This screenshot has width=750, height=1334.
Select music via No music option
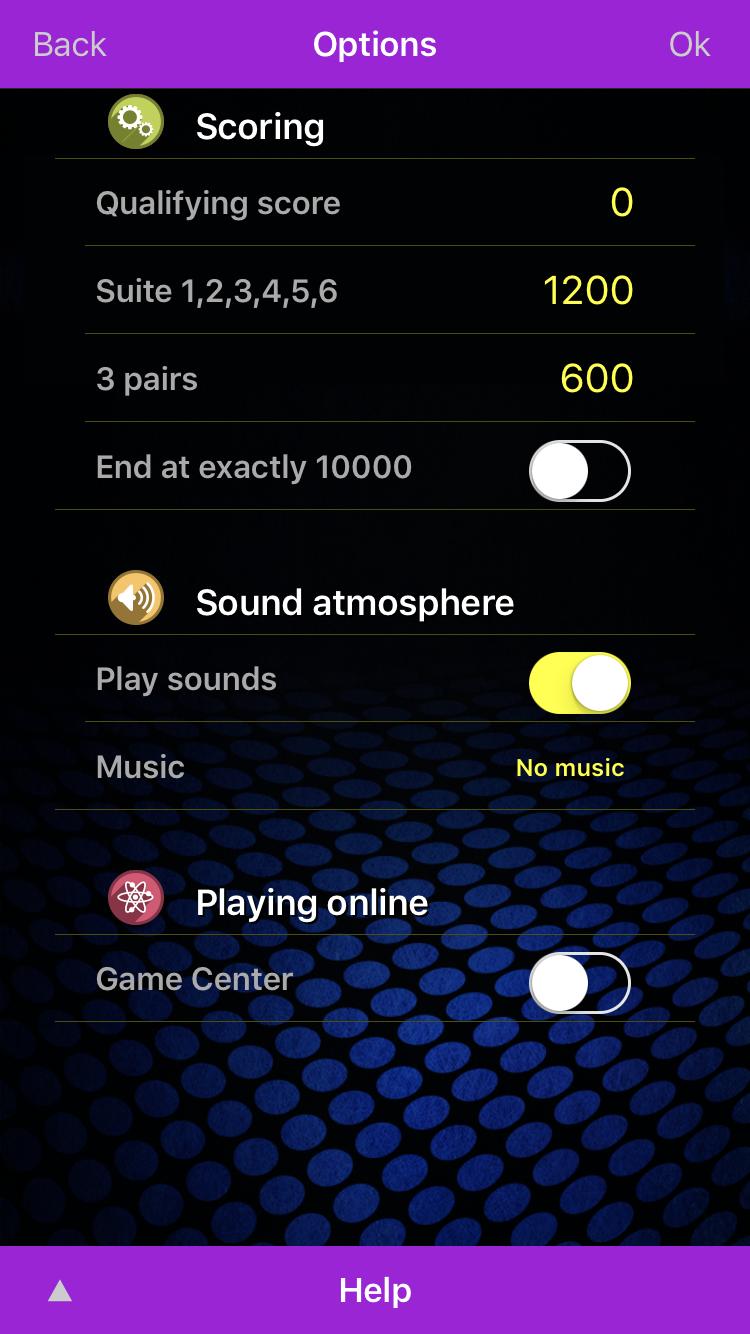point(570,768)
